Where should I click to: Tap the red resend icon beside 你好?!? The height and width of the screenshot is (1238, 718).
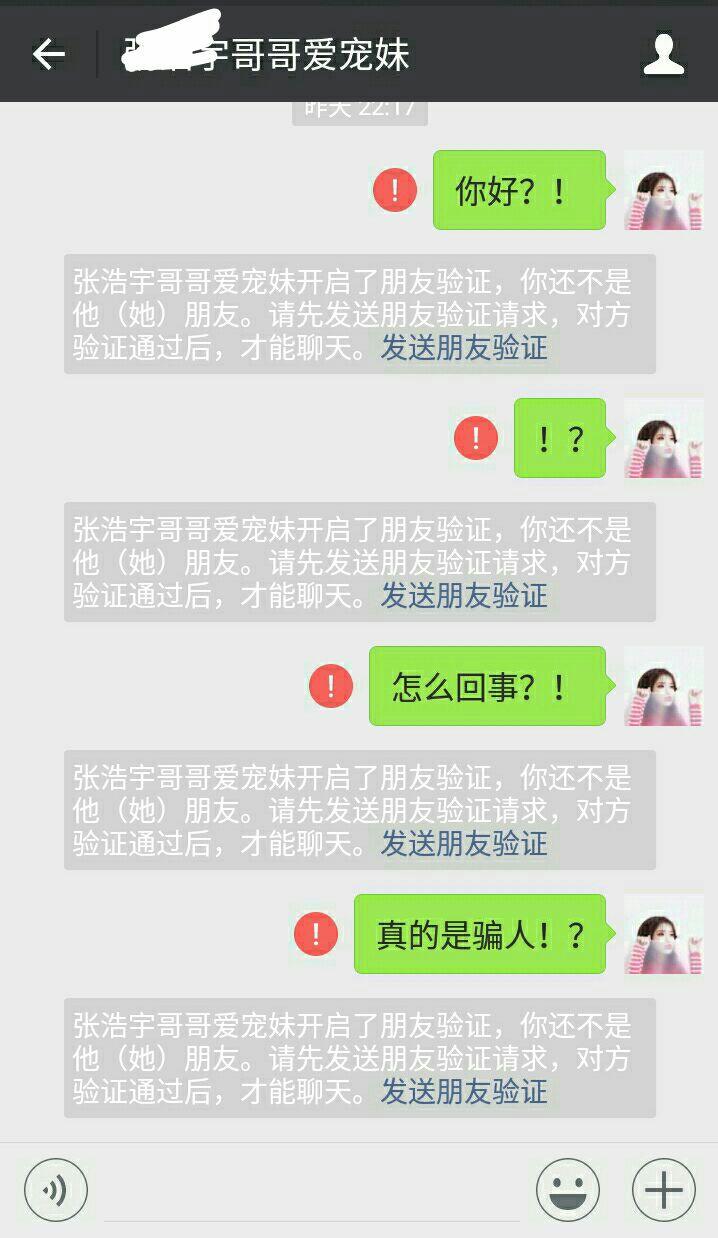[395, 189]
